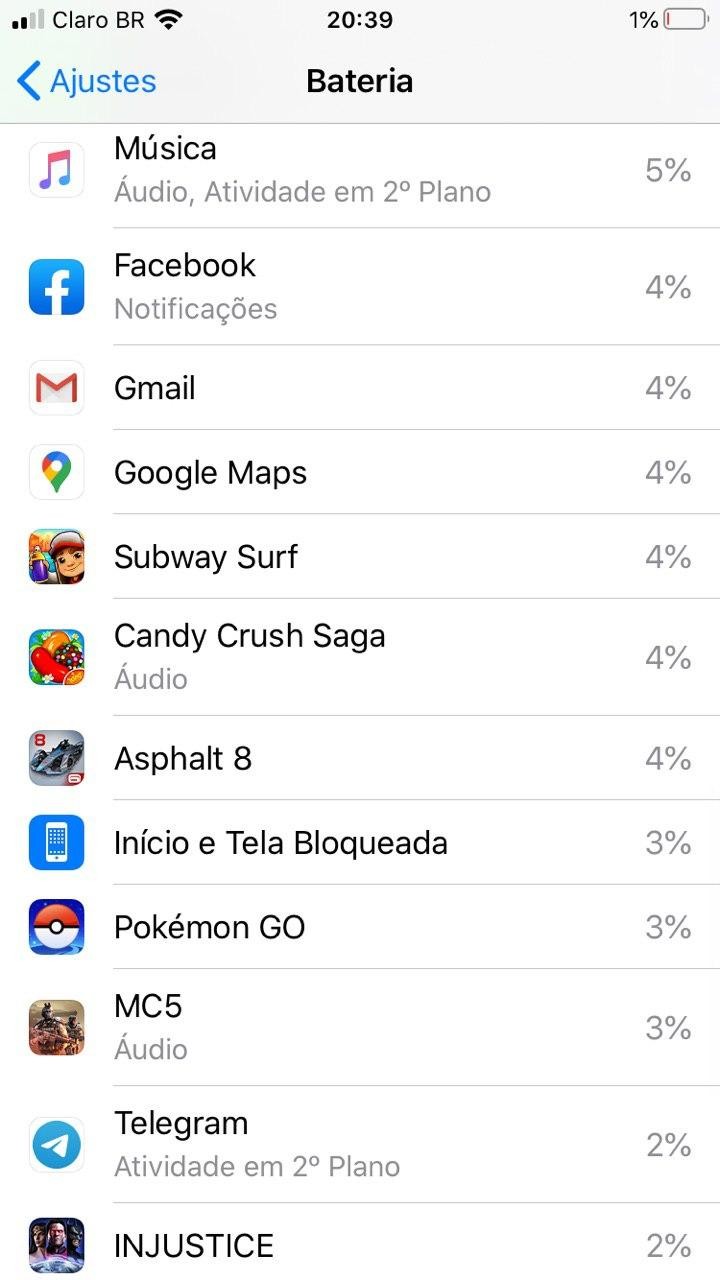The image size is (720, 1280).
Task: Show Gmail battery usage details
Action: click(360, 388)
